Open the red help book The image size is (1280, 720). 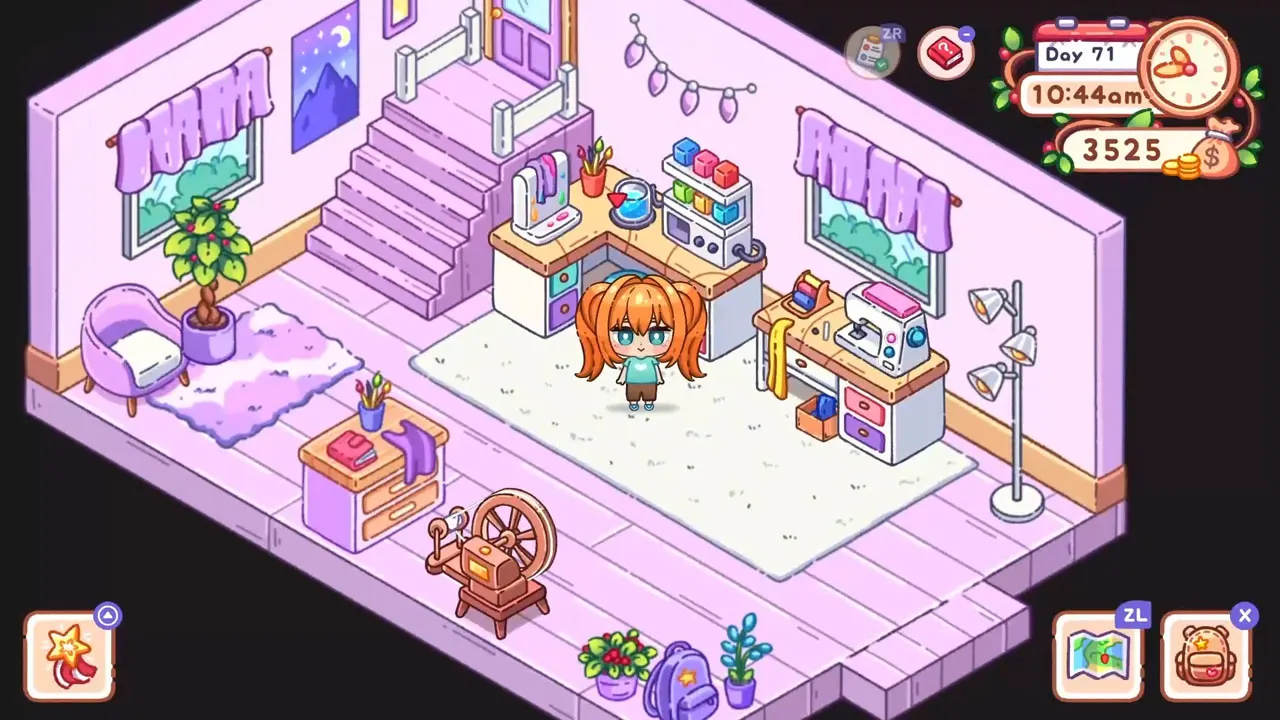pos(944,54)
